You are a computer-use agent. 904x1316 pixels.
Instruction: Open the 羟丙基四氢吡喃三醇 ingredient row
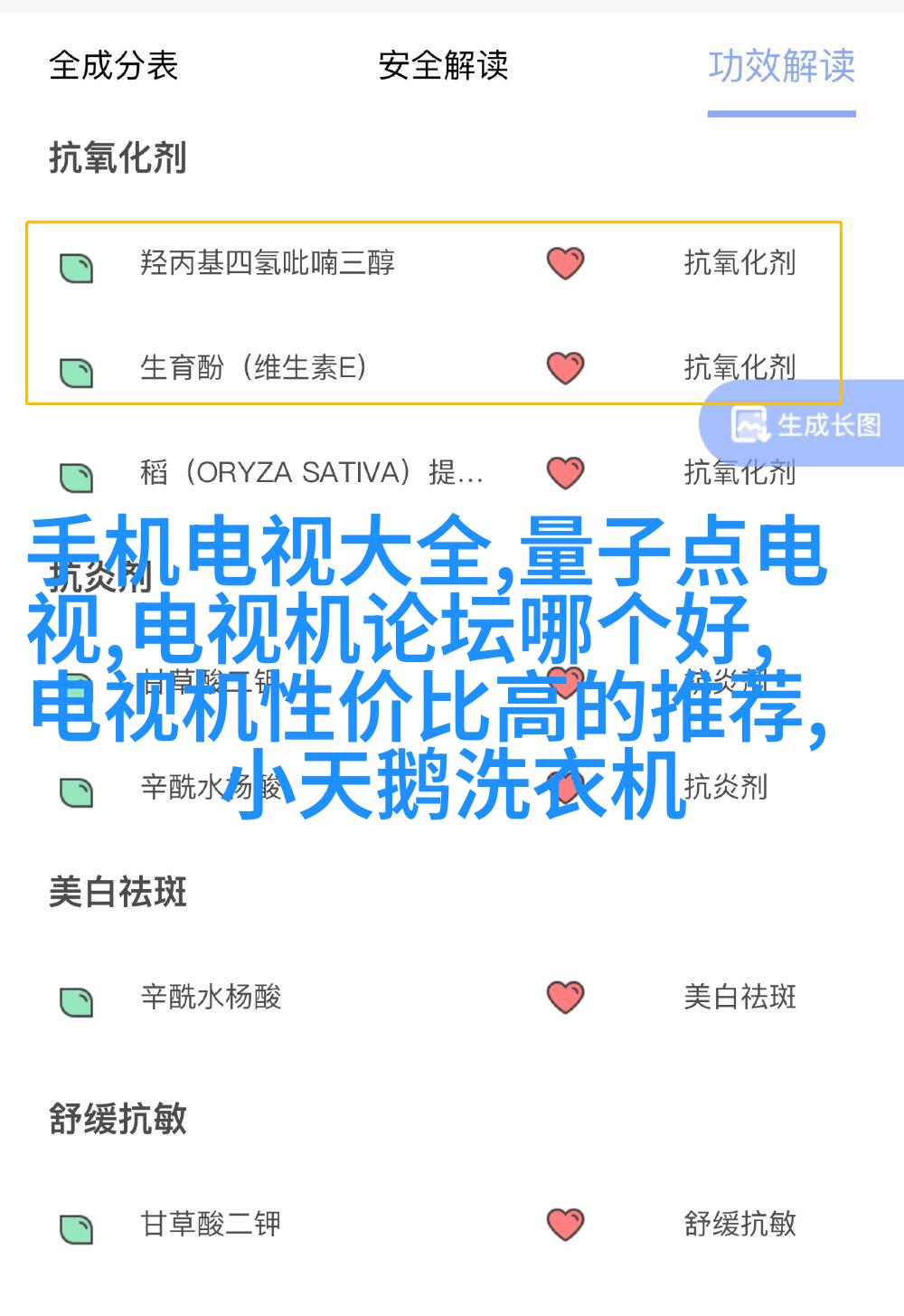[268, 263]
